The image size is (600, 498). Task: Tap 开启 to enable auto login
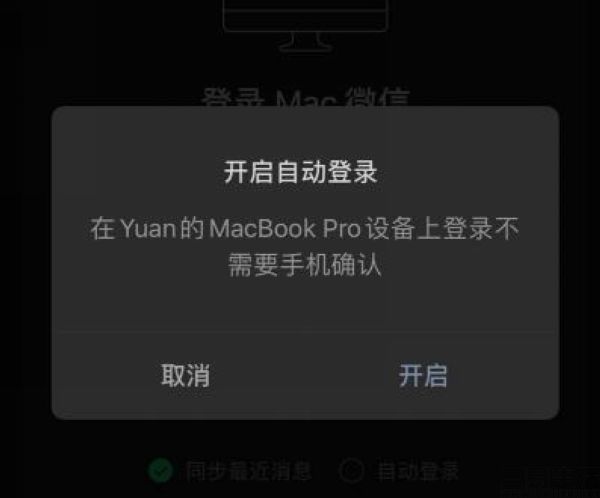coord(423,376)
